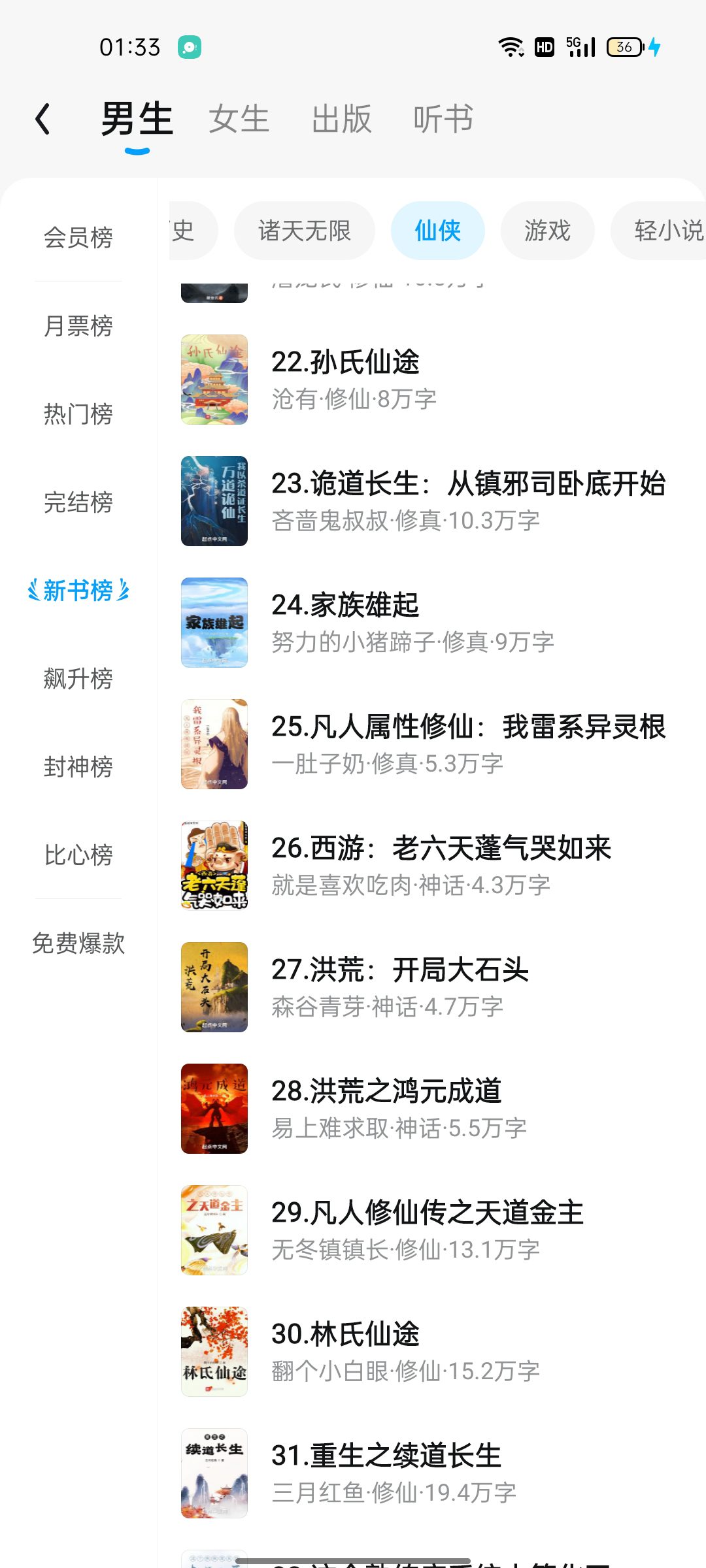Show the 完结榜 ranking

(x=78, y=502)
